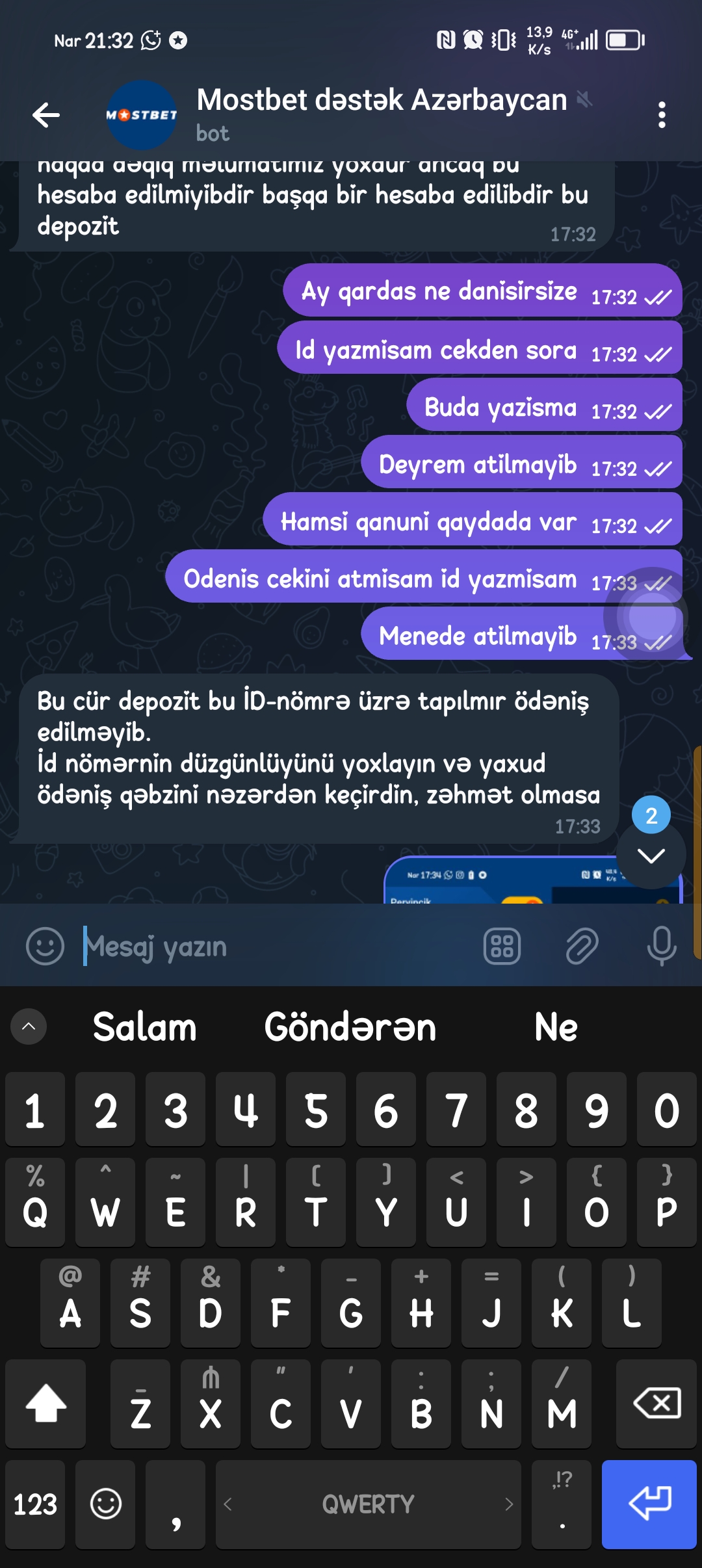Pick the keyboard suggestion Ne
This screenshot has width=702, height=1568.
556,1027
